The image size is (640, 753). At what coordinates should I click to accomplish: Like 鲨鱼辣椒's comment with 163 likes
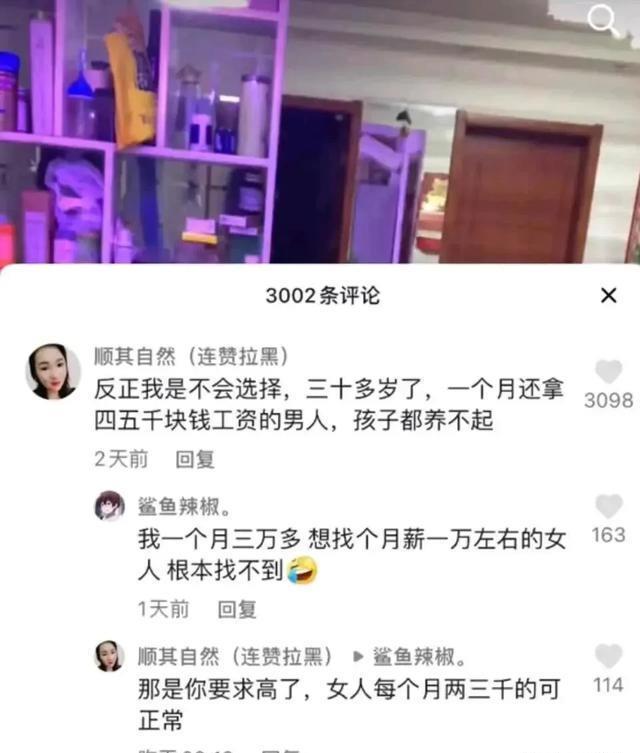pyautogui.click(x=608, y=507)
